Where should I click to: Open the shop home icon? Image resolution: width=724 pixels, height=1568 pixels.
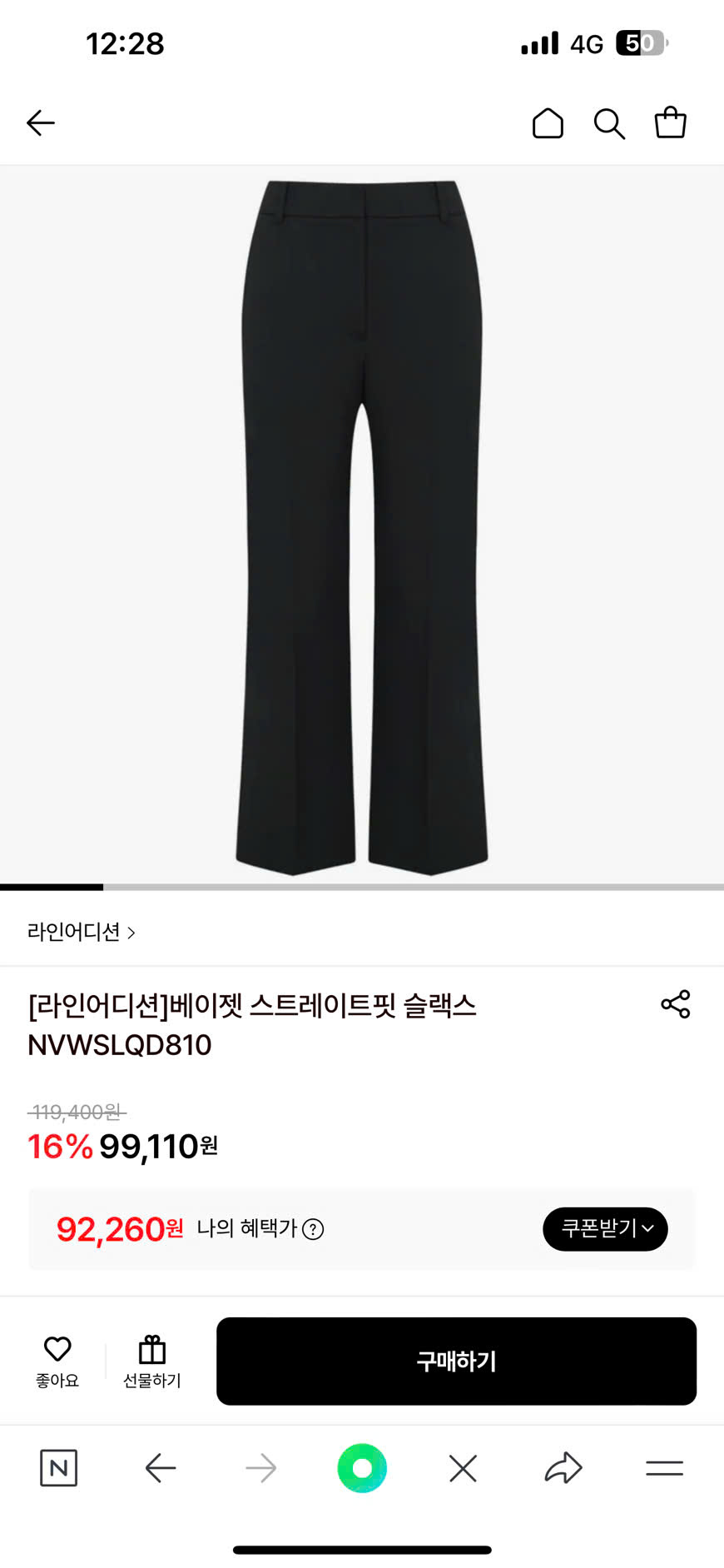point(548,123)
